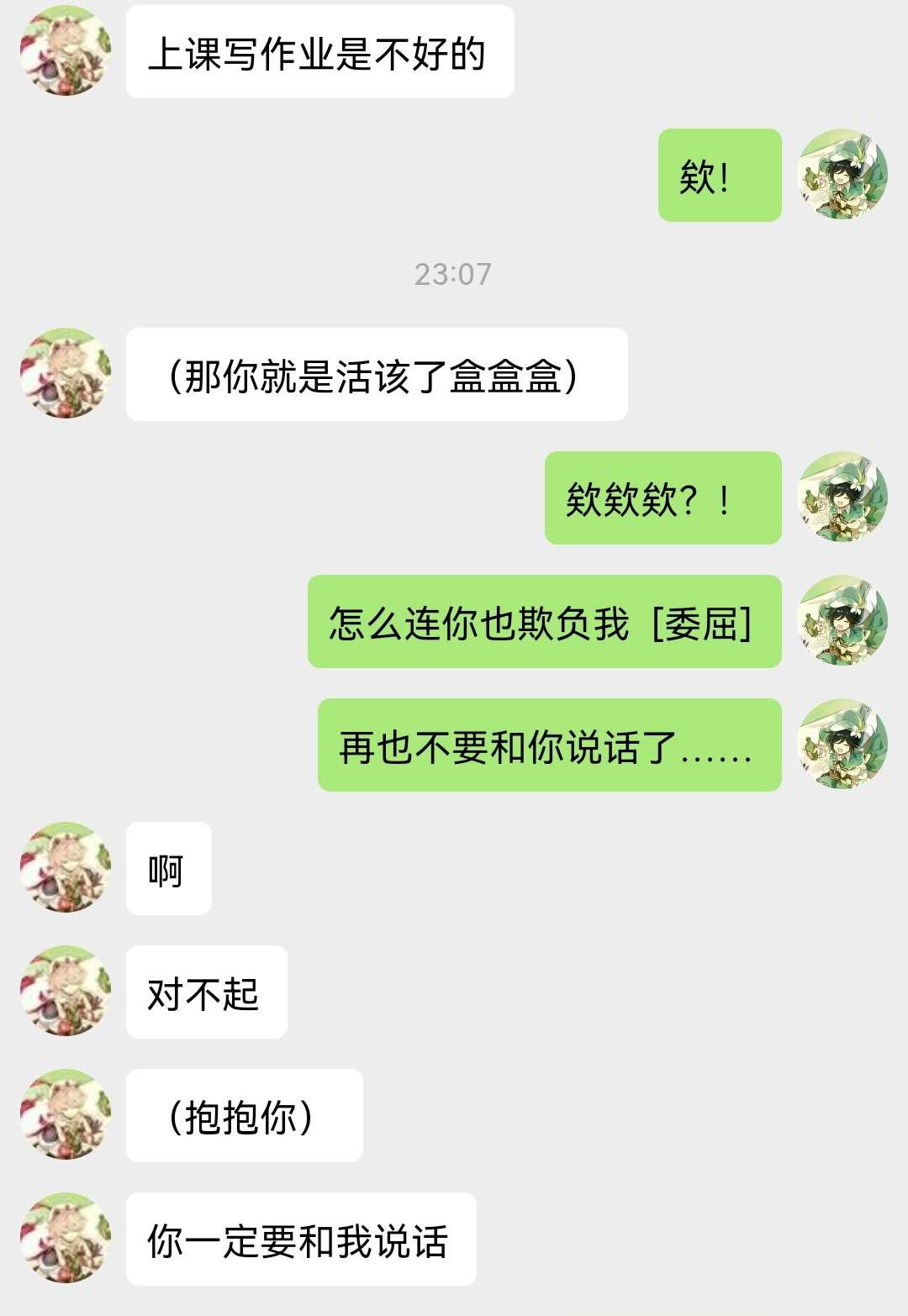Open sender's avatar beside "上课写作业是不好的"

pos(66,50)
